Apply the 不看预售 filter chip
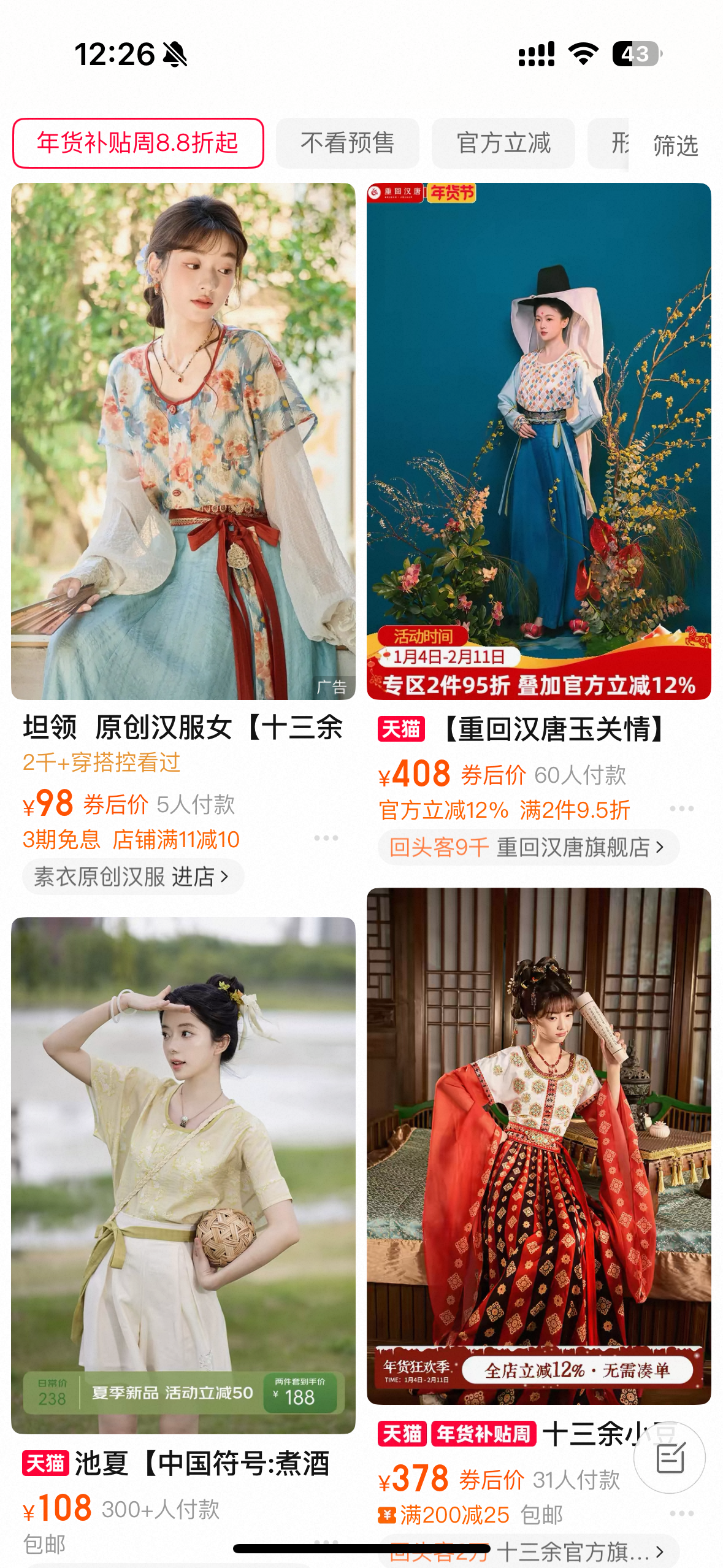 click(x=347, y=143)
